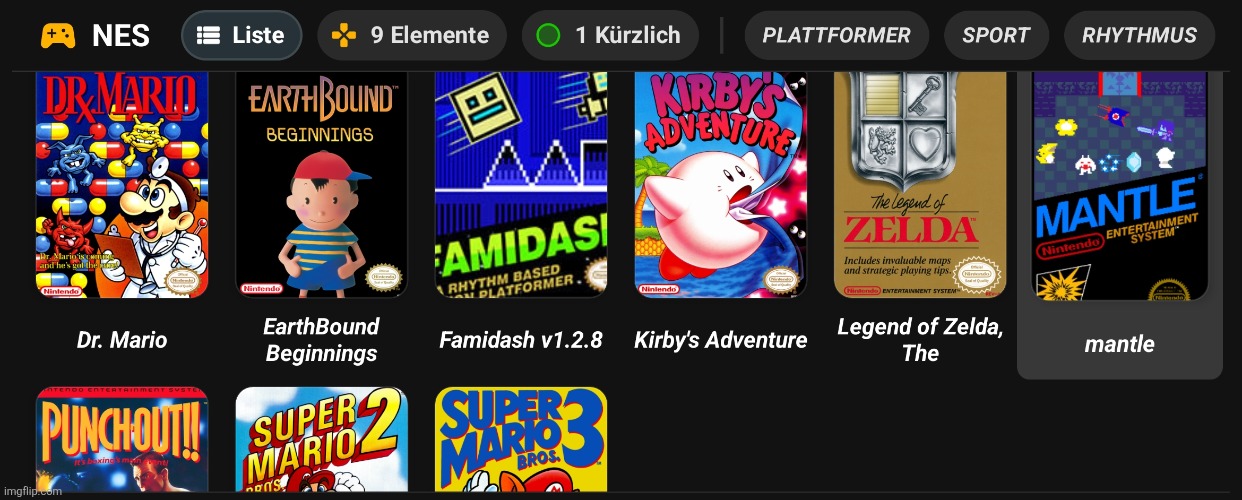
Task: Tap the 9 Elemente chip
Action: (412, 36)
